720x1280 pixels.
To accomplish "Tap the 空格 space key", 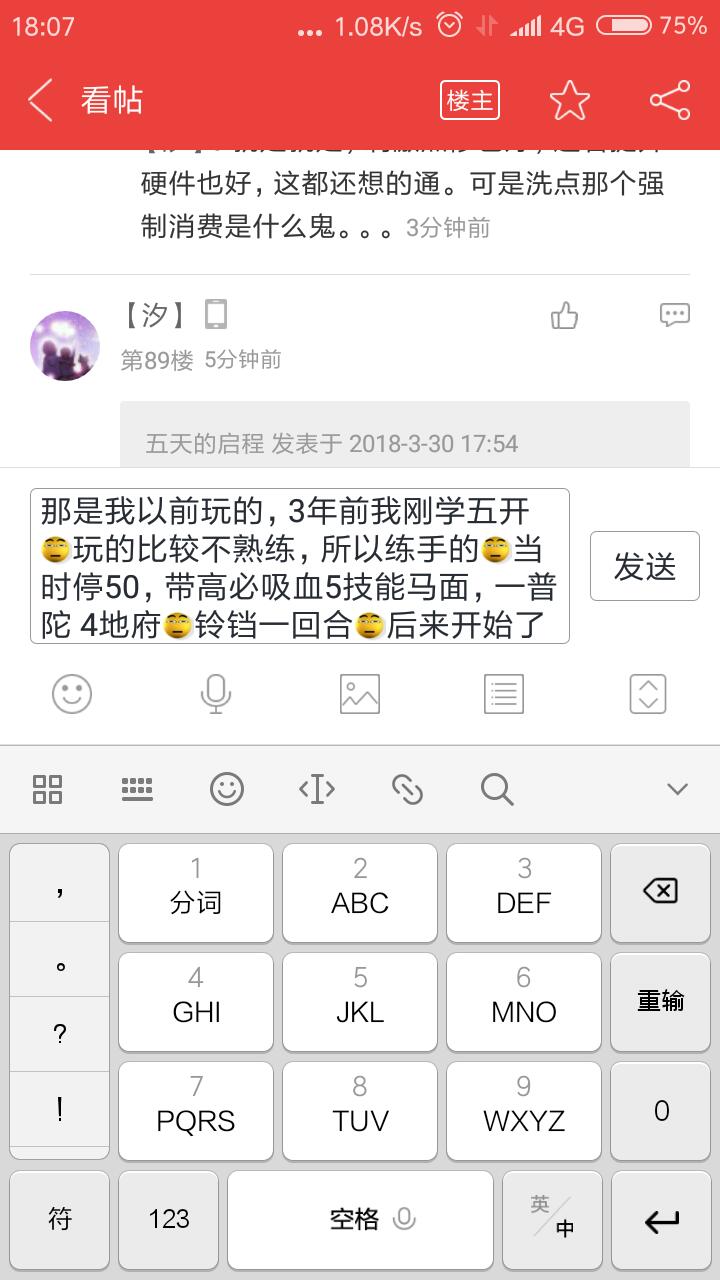I will [x=360, y=1219].
